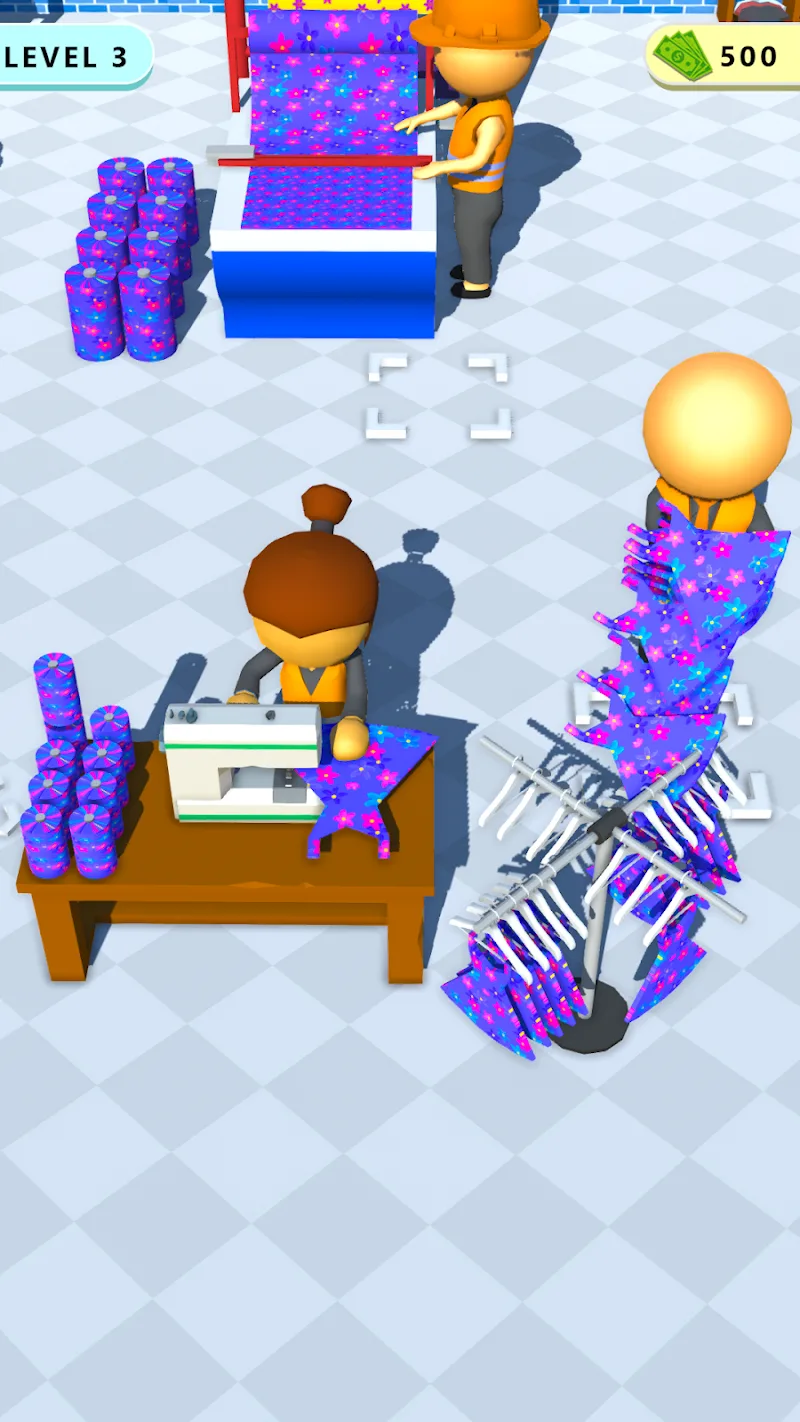Tap the white bracket zone below the cutting machine
The width and height of the screenshot is (800, 1422).
438,396
